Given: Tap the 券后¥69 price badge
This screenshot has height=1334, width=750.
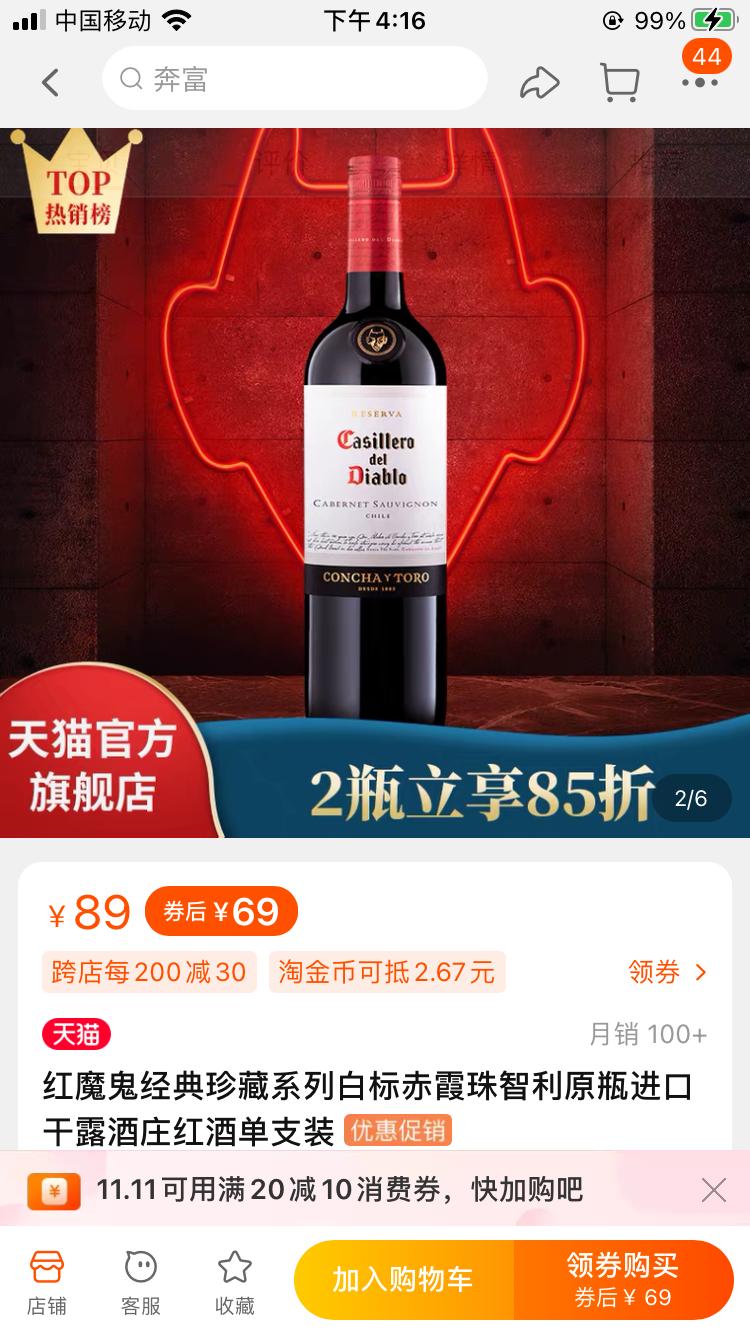Looking at the screenshot, I should [221, 911].
